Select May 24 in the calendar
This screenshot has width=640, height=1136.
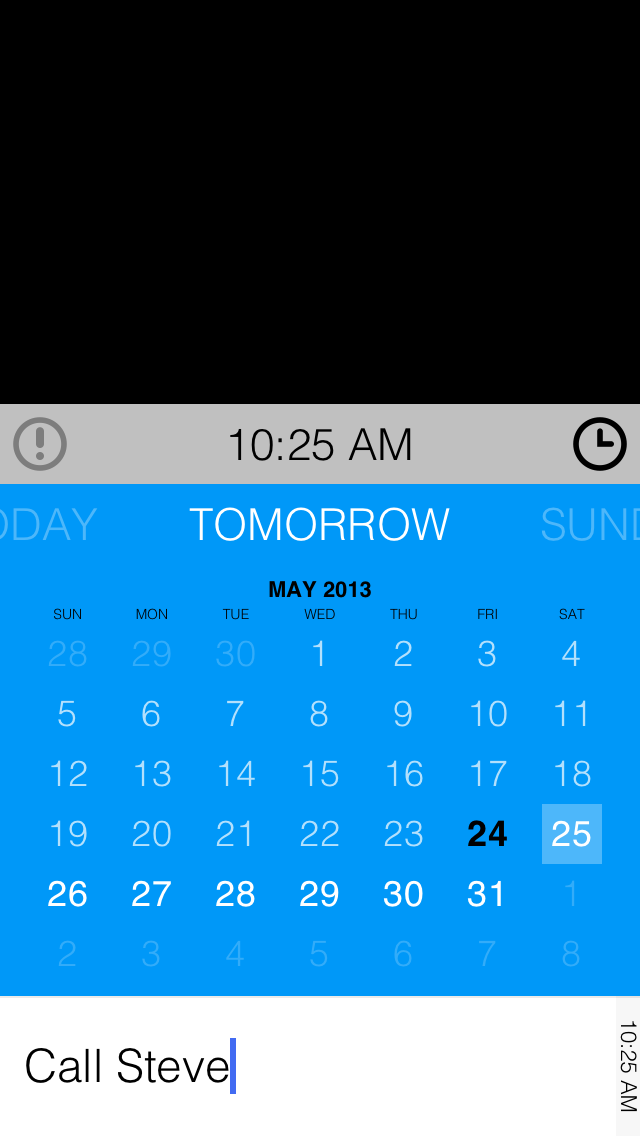coord(487,834)
